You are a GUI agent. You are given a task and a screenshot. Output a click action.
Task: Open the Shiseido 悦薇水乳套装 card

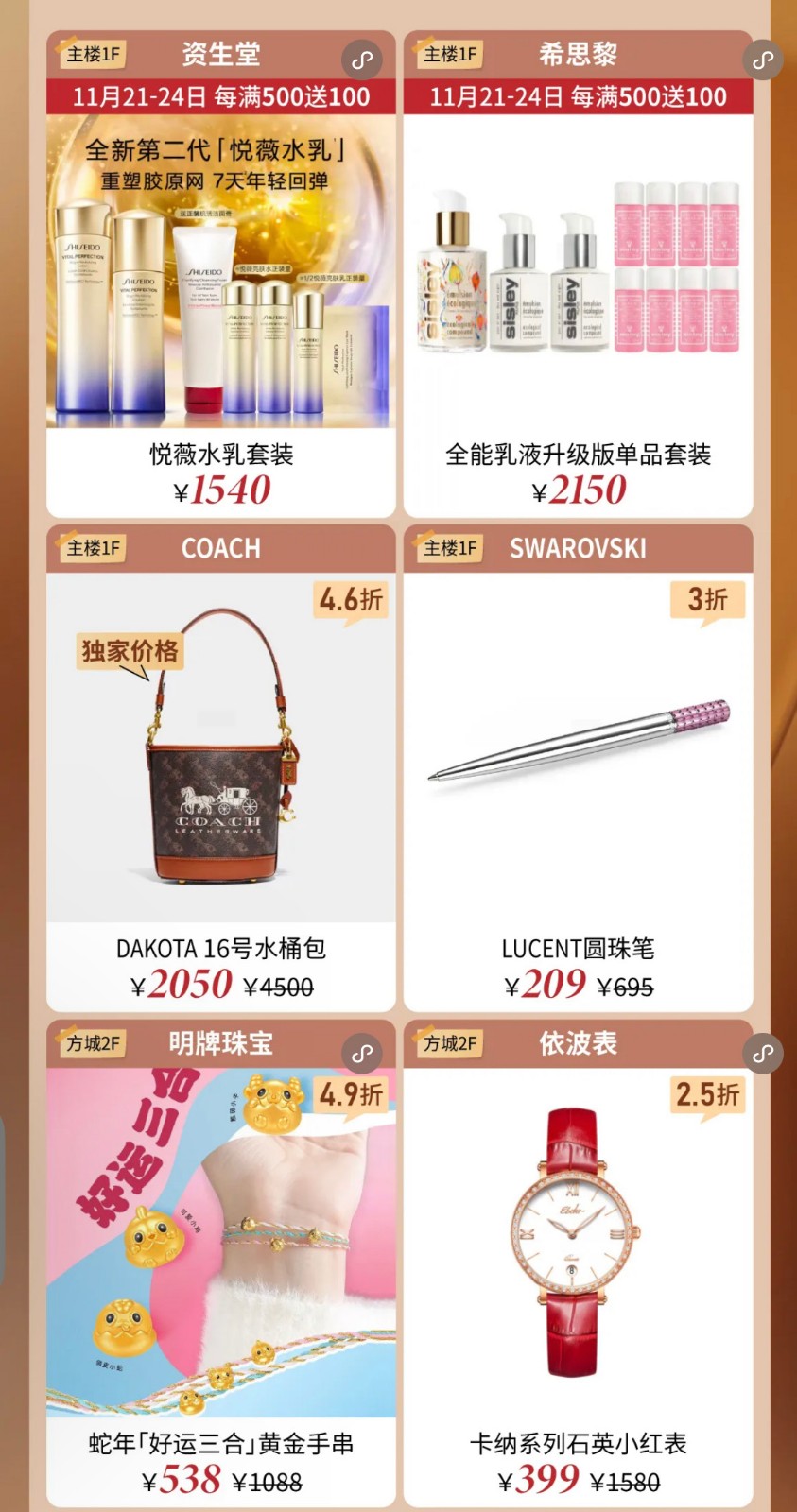220,283
